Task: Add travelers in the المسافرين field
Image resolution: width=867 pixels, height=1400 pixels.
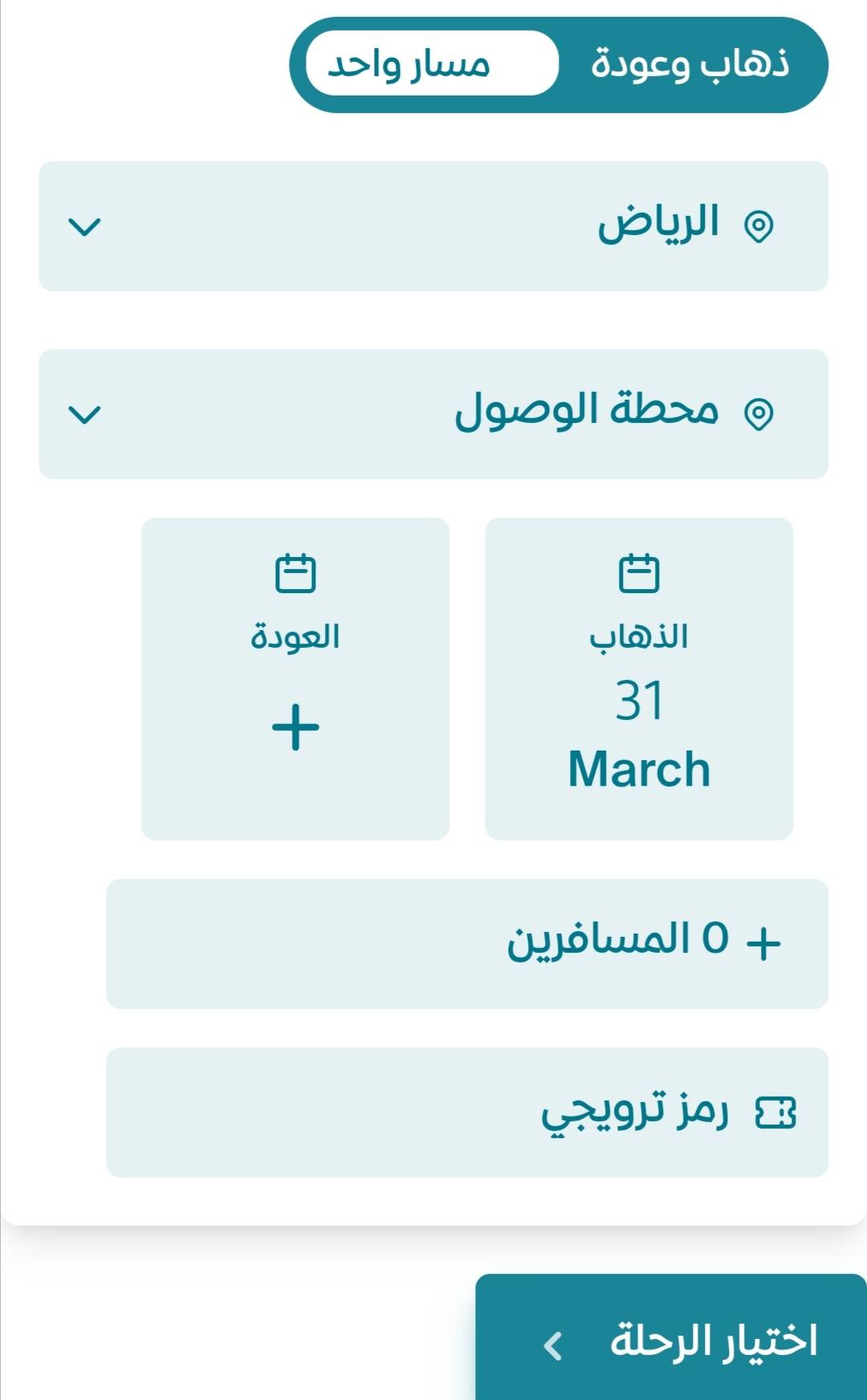Action: point(467,944)
